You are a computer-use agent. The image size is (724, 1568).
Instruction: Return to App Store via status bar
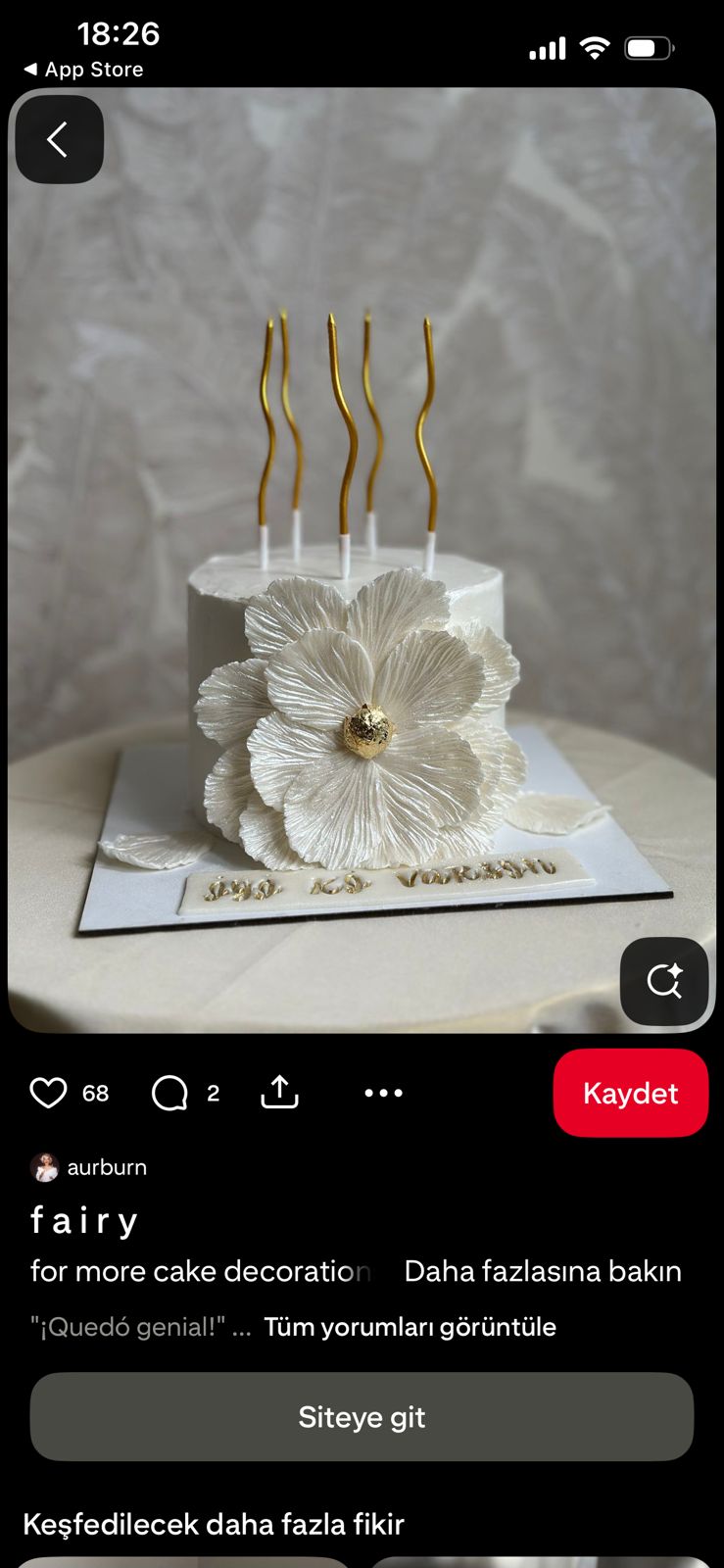pos(83,70)
